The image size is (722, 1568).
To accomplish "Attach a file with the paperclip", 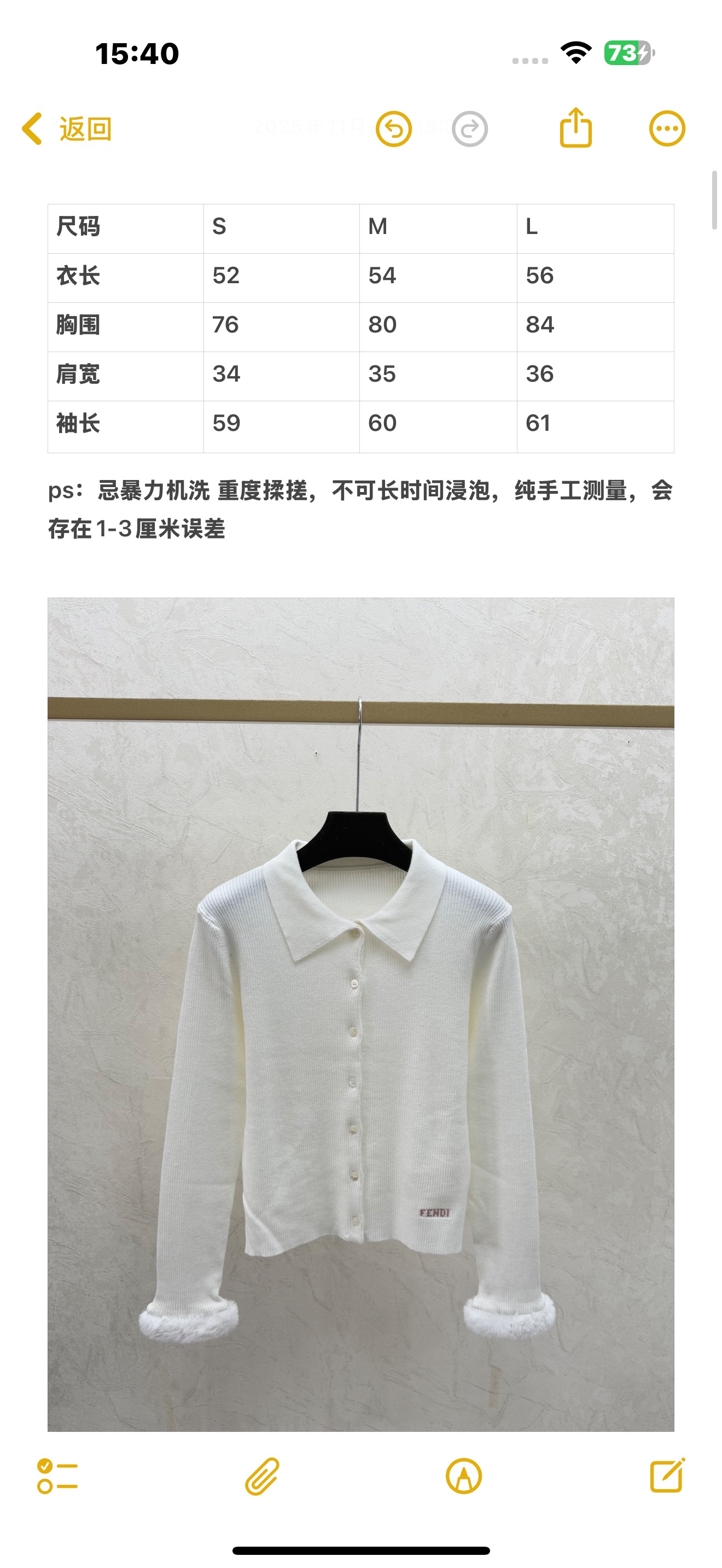I will pos(263,1476).
